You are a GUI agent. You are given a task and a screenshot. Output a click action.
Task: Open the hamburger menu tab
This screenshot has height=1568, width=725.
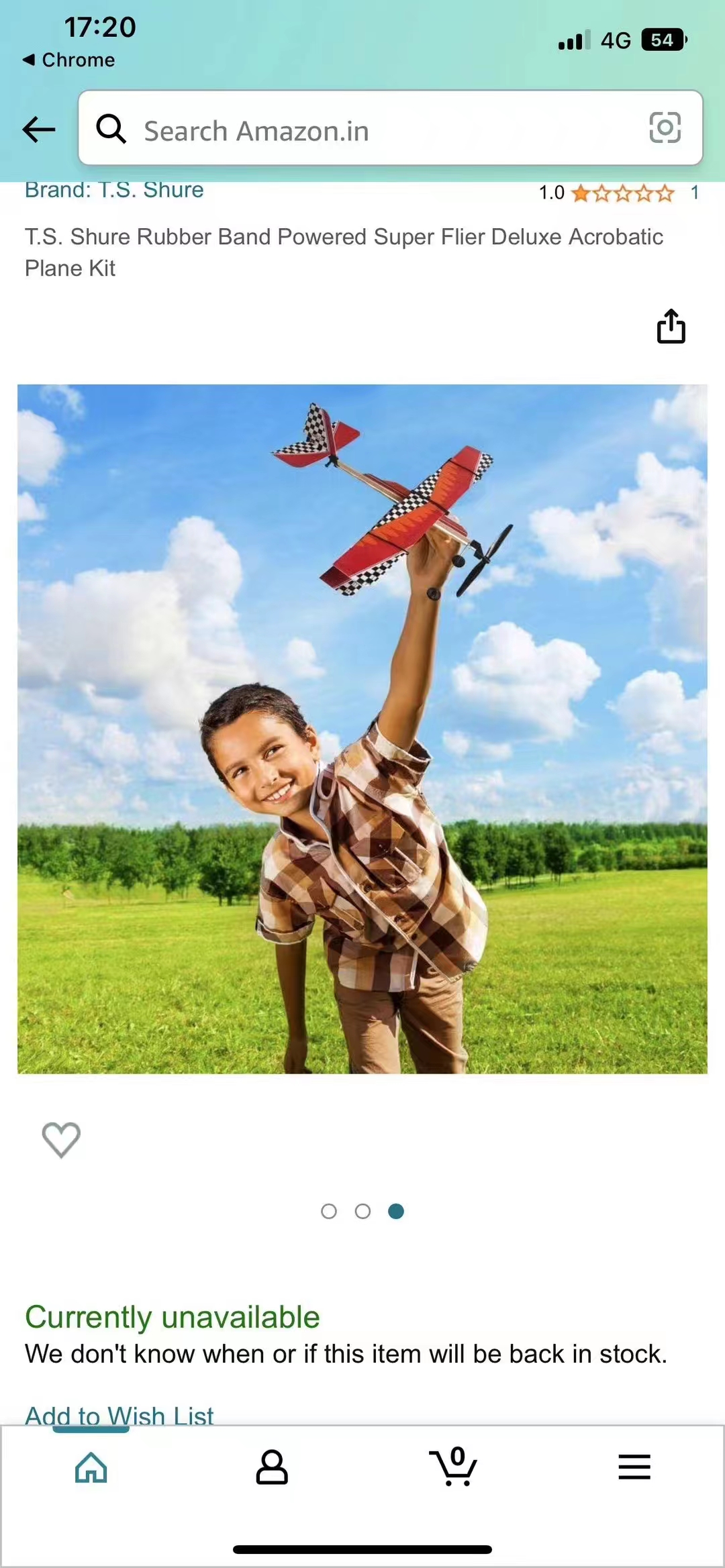coord(634,1467)
